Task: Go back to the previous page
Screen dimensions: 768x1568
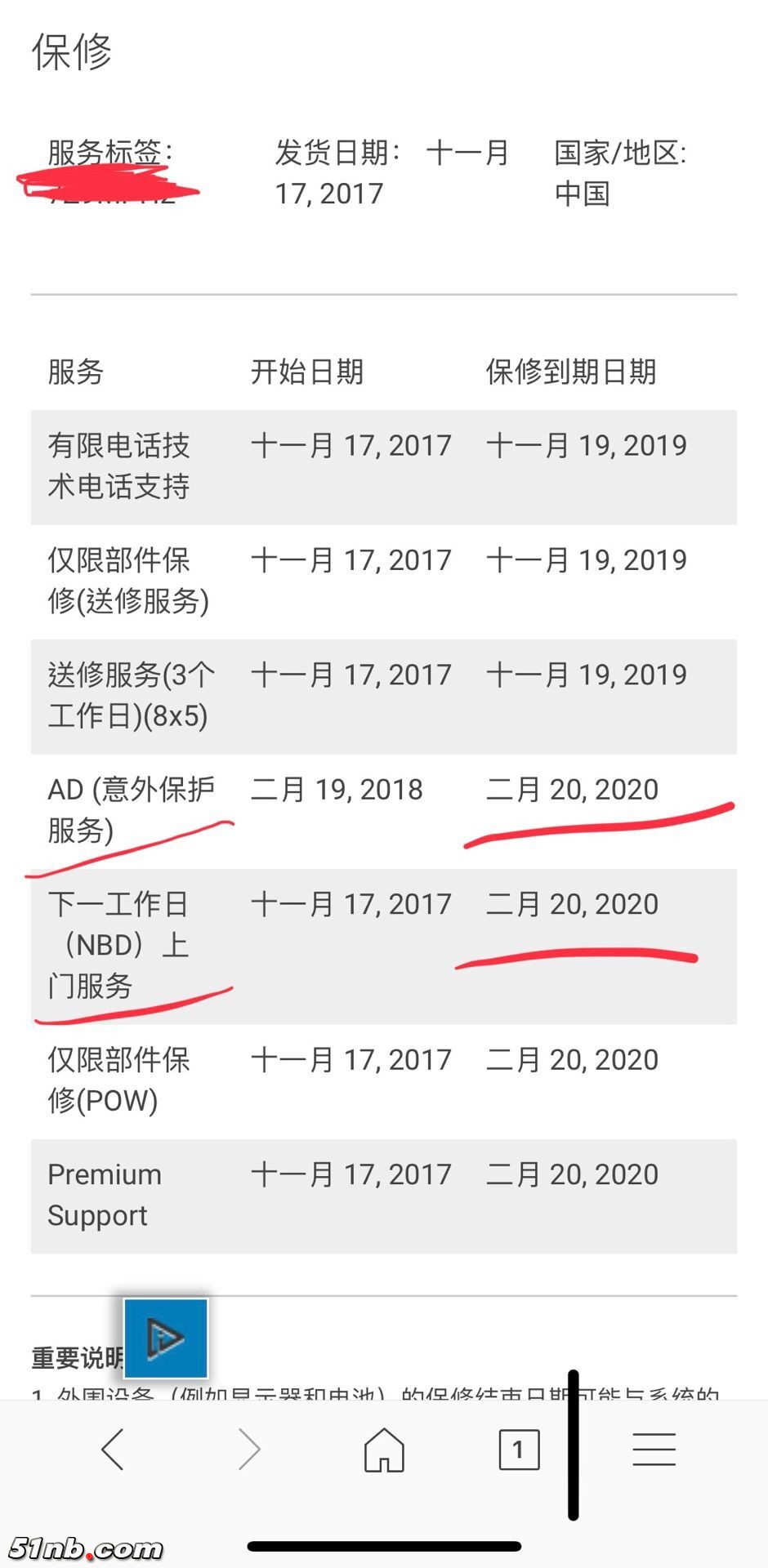Action: (113, 1450)
